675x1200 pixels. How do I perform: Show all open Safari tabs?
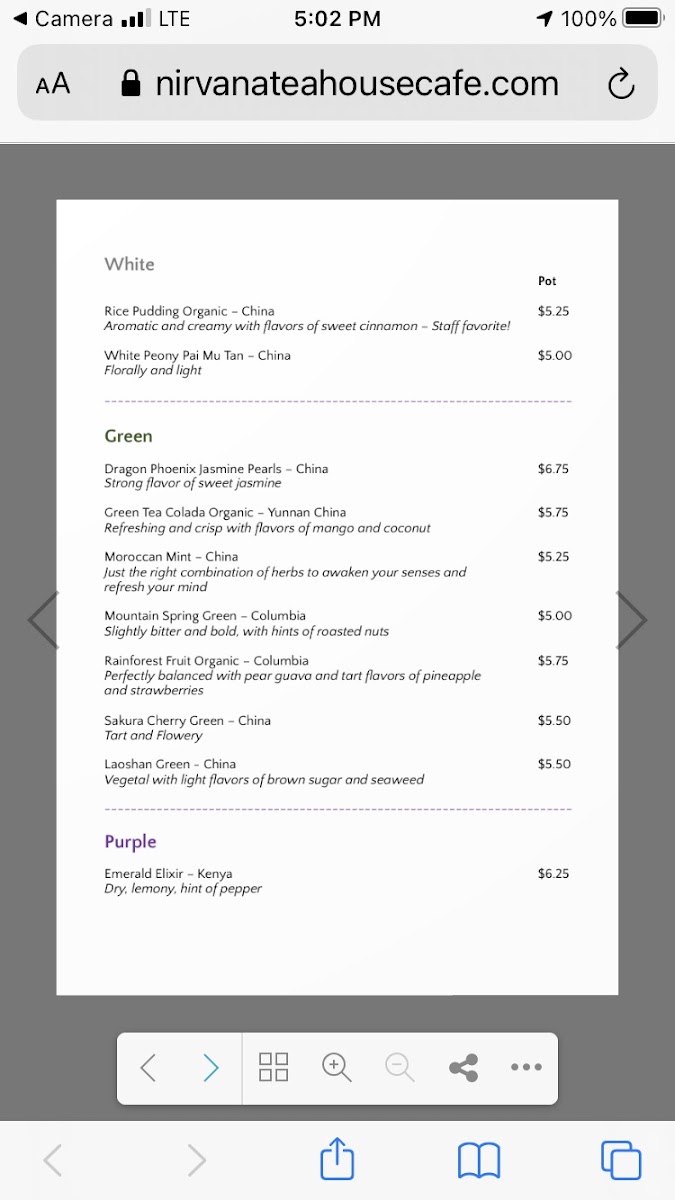[621, 1160]
